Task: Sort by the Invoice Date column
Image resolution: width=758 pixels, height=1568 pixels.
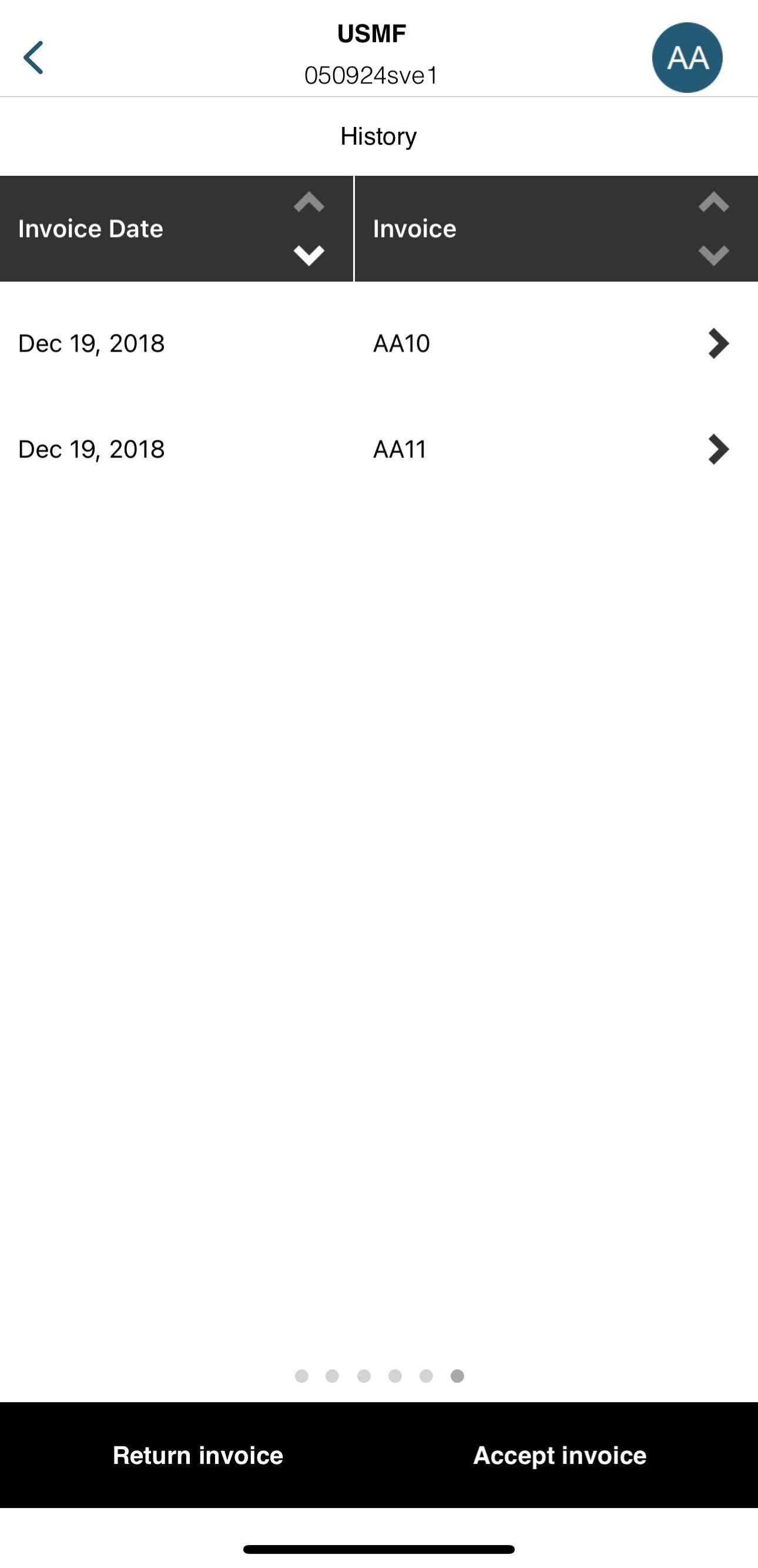Action: click(x=176, y=228)
